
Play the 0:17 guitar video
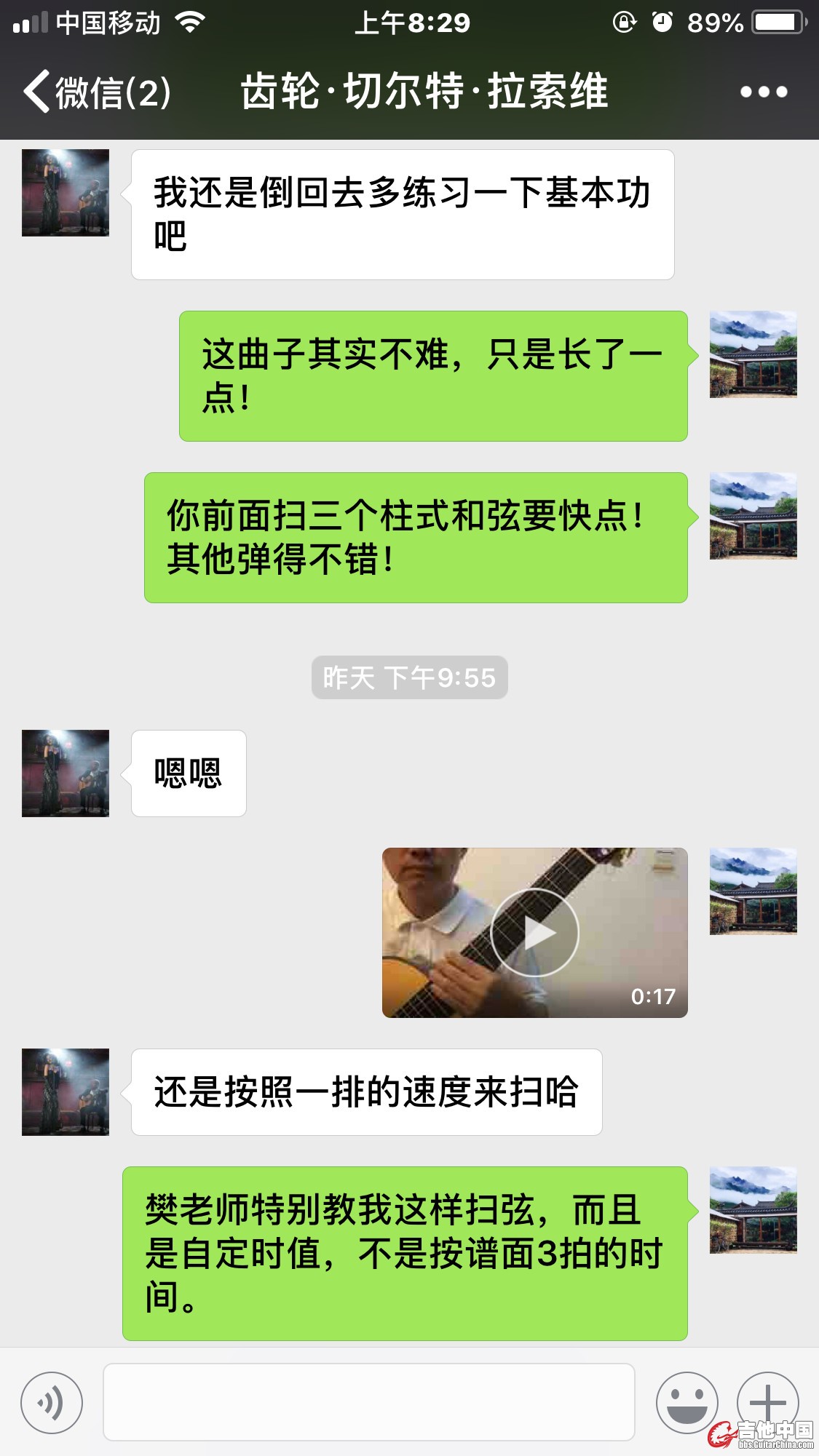[534, 932]
